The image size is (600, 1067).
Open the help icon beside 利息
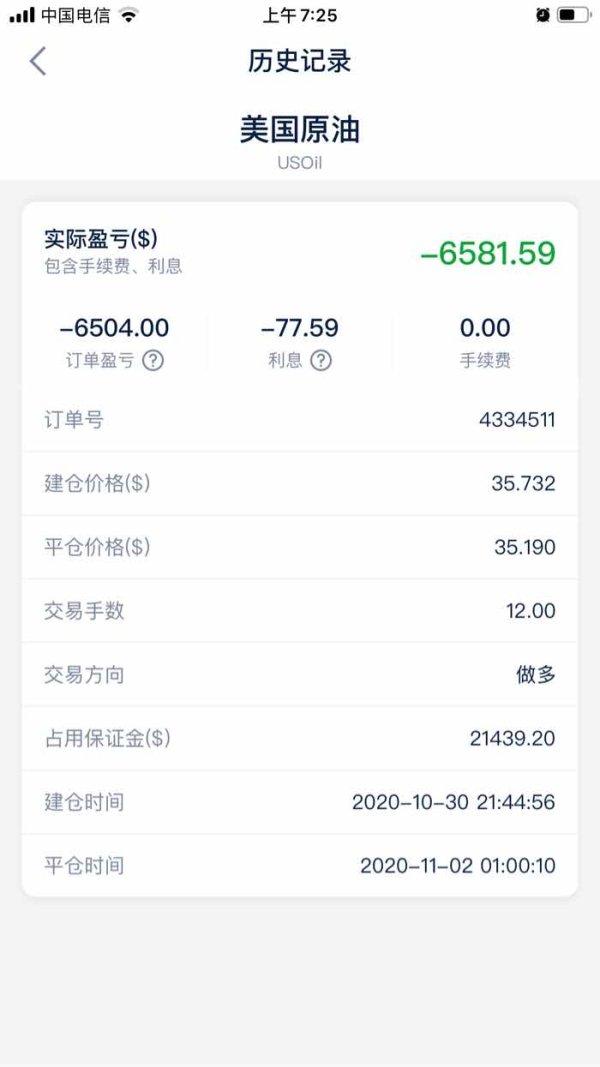[321, 361]
